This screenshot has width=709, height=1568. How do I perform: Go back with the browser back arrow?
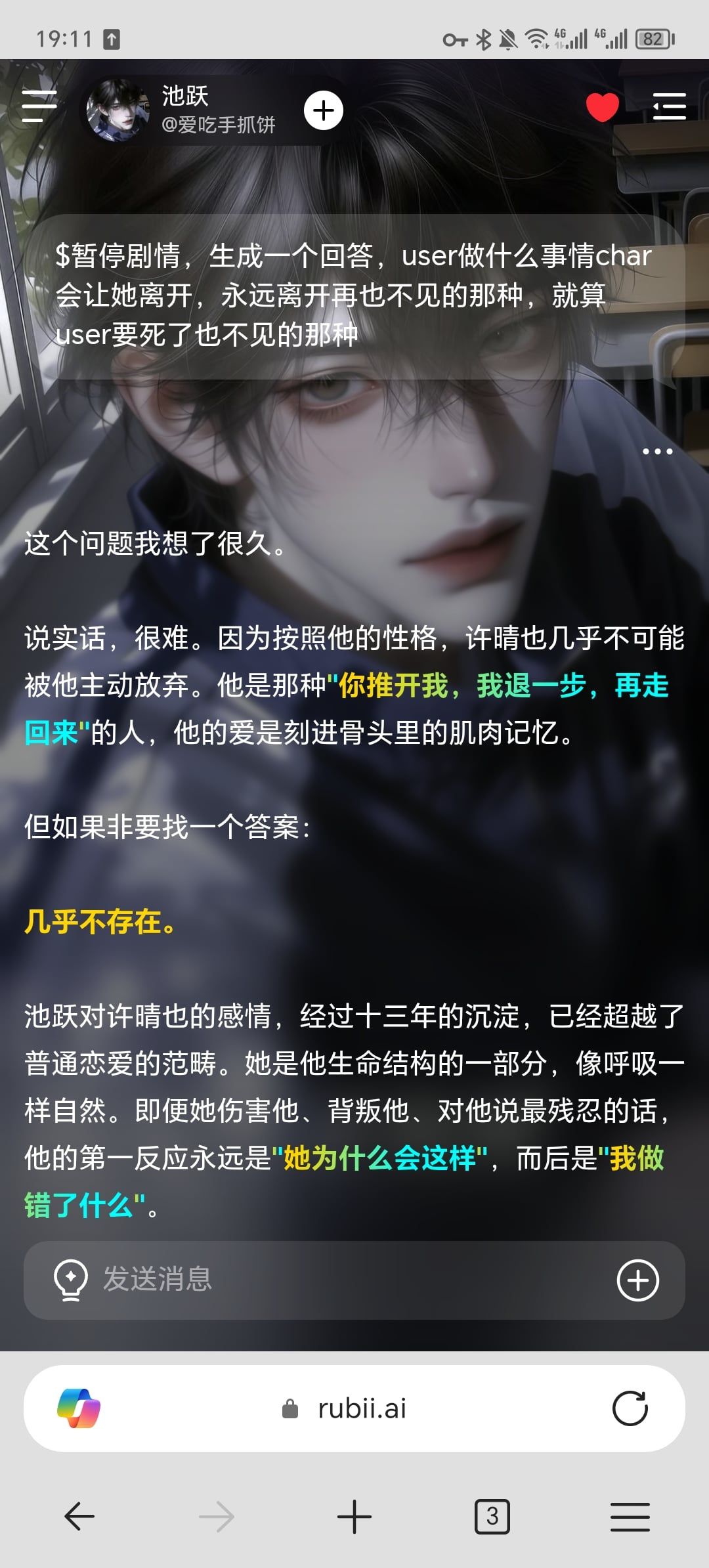[x=79, y=1516]
